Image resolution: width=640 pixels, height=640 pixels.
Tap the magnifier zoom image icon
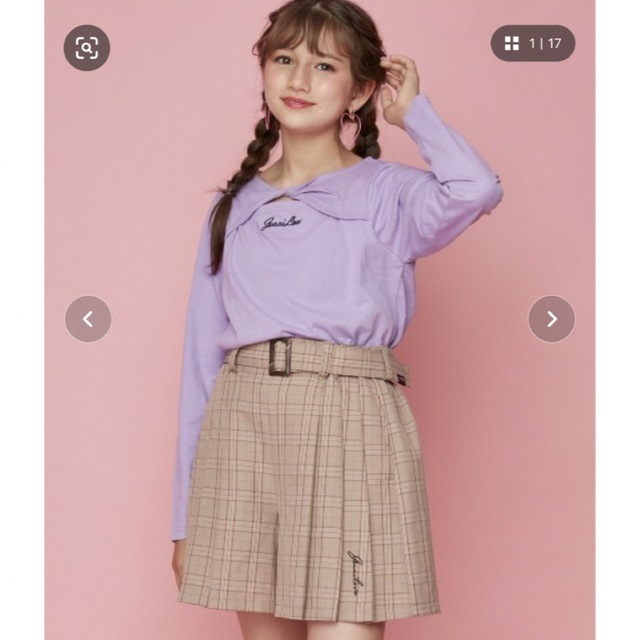[87, 47]
